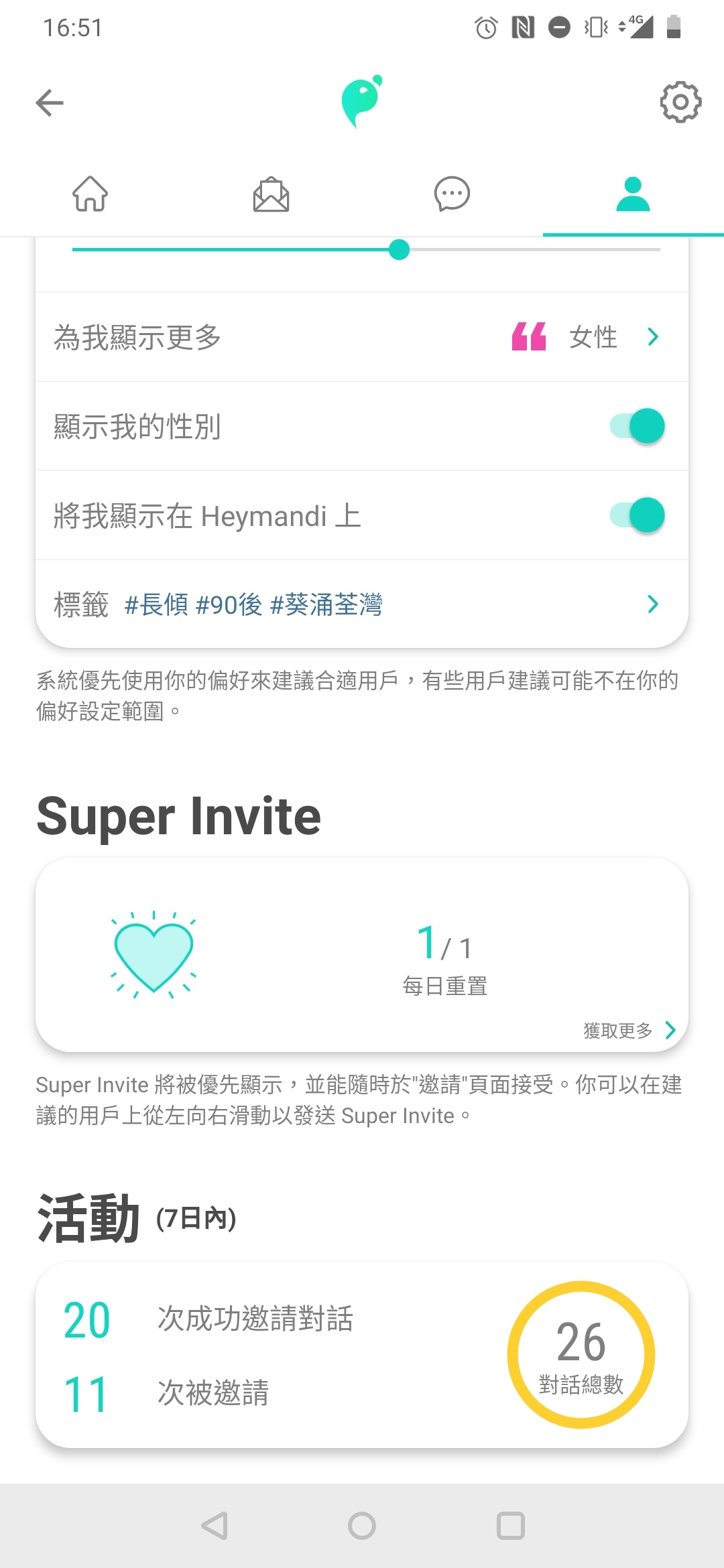This screenshot has height=1568, width=724.
Task: Open the invitations mail icon
Action: [x=271, y=194]
